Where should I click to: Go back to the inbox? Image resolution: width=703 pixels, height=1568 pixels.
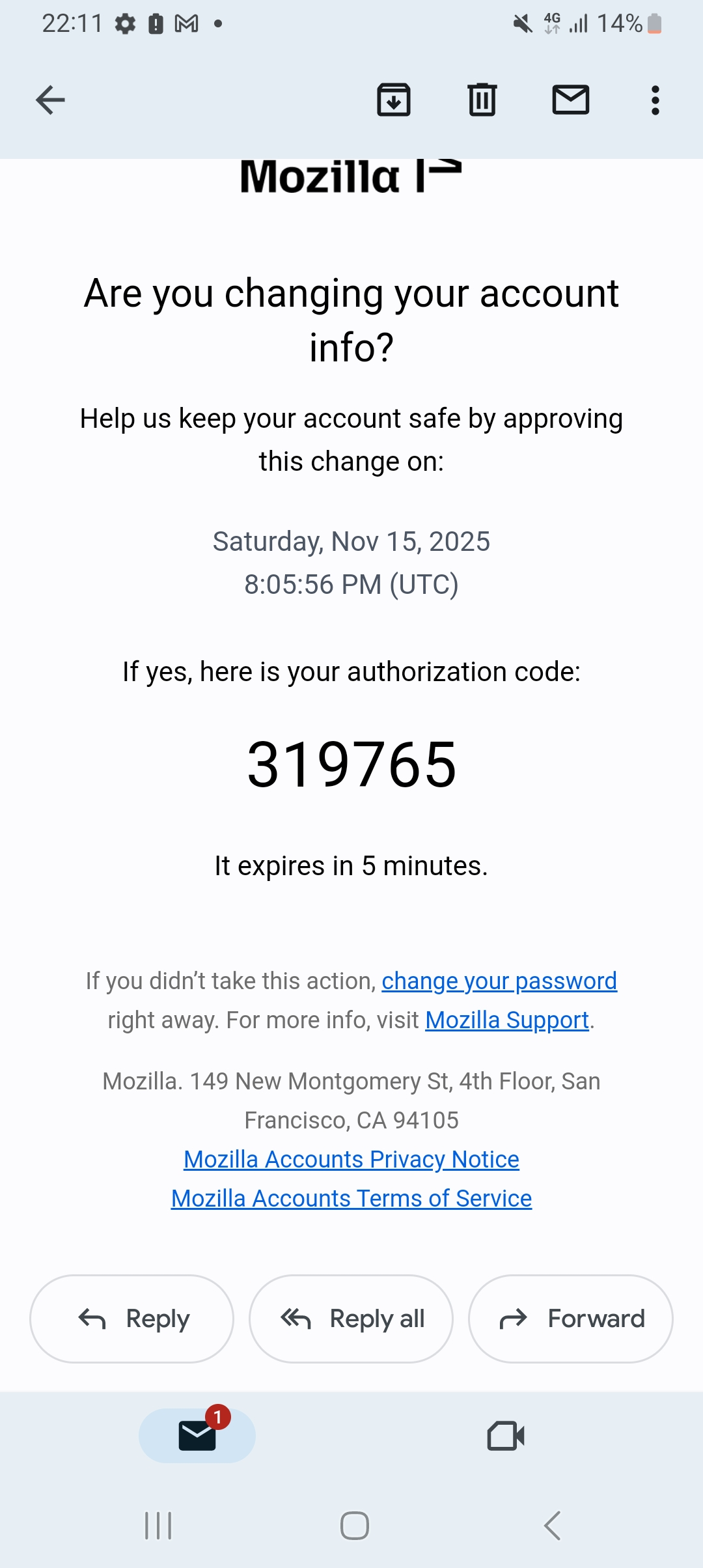click(50, 100)
